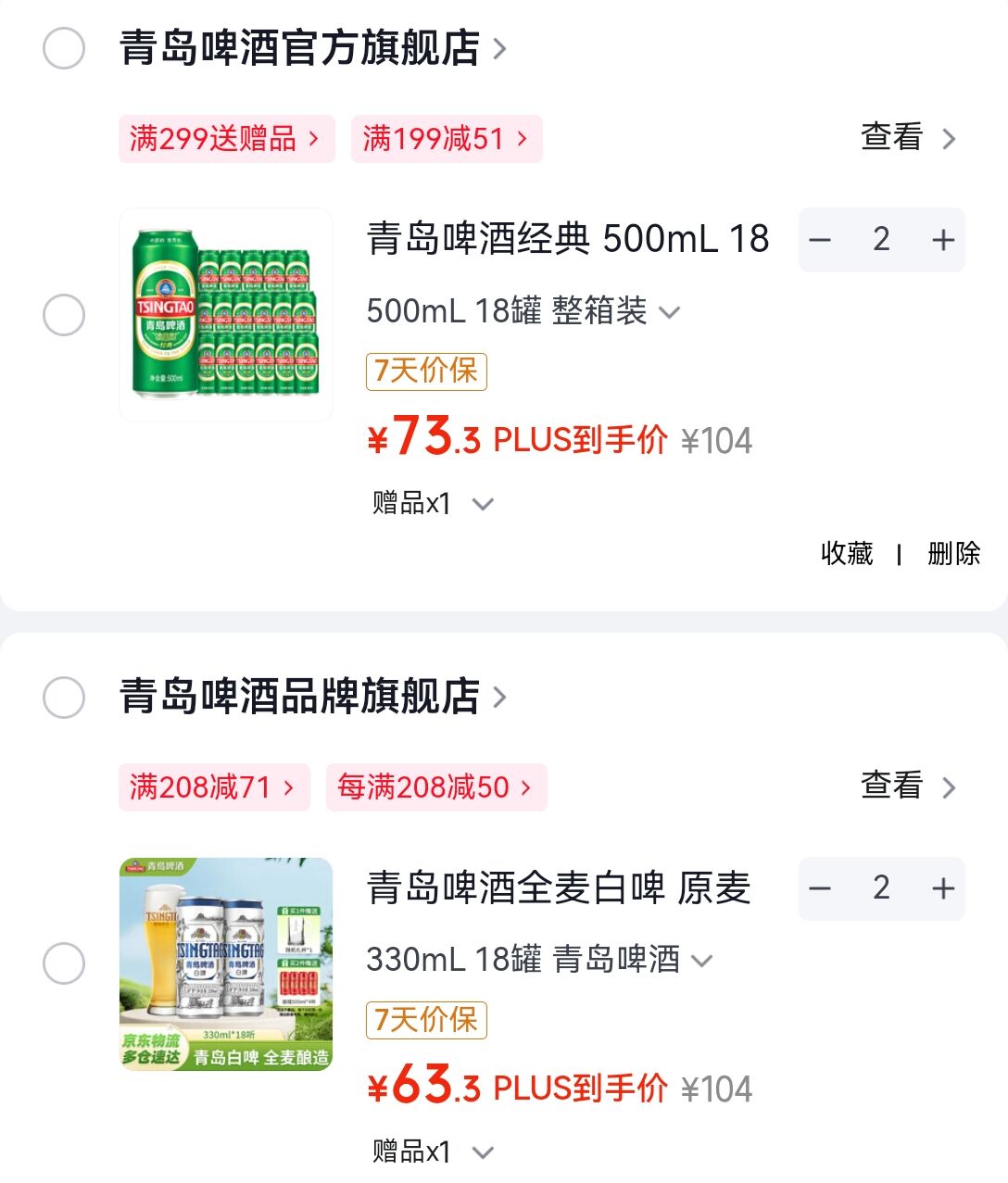Increase quantity of 青岛啤酒全麦白啤

pos(942,888)
